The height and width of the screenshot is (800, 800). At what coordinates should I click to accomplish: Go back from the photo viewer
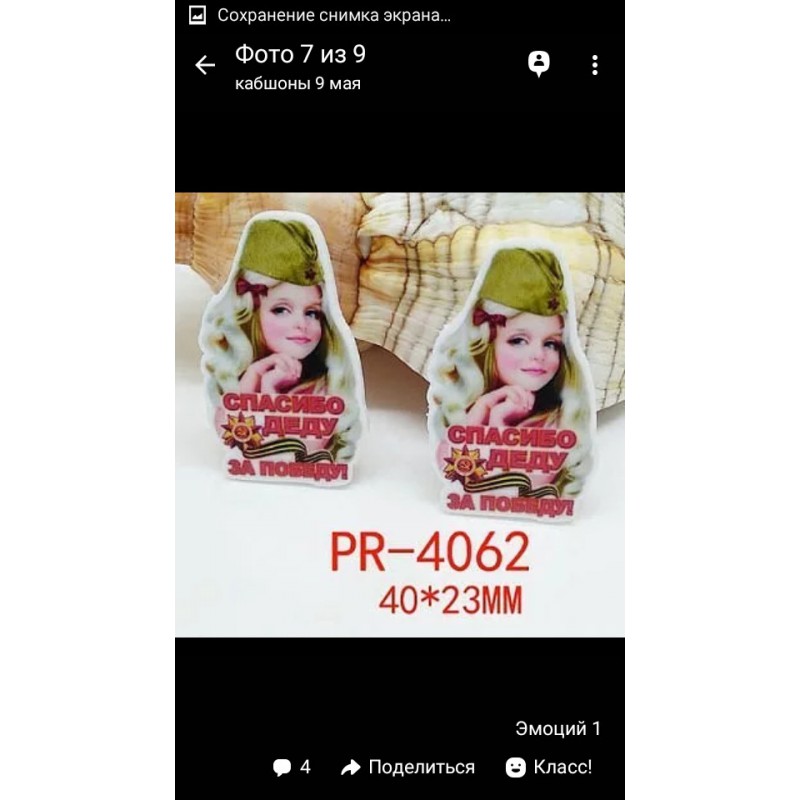point(205,66)
